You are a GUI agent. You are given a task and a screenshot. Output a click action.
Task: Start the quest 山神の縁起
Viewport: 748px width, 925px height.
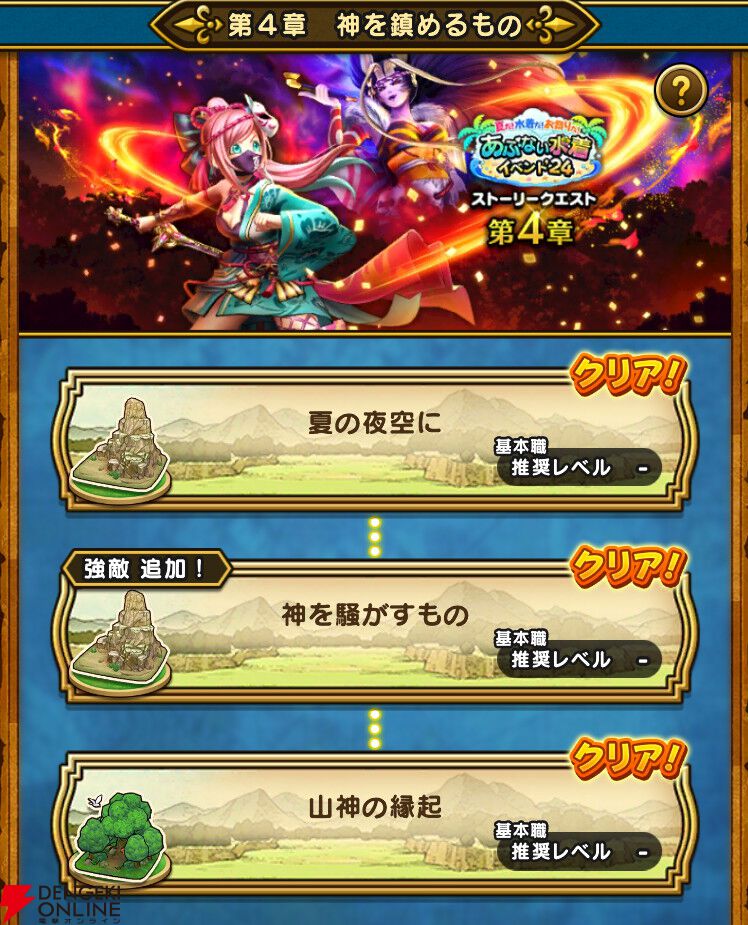click(374, 824)
